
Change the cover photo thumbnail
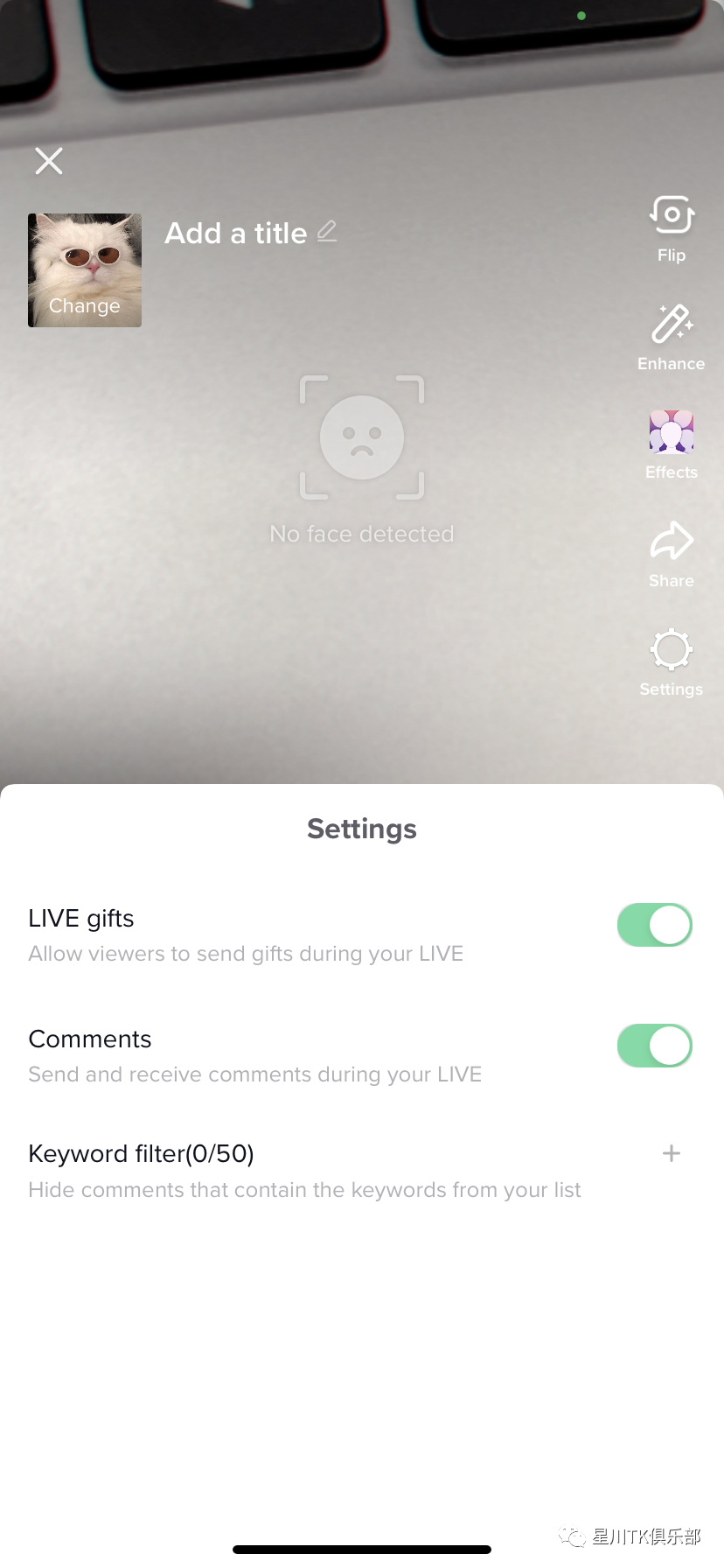[85, 270]
